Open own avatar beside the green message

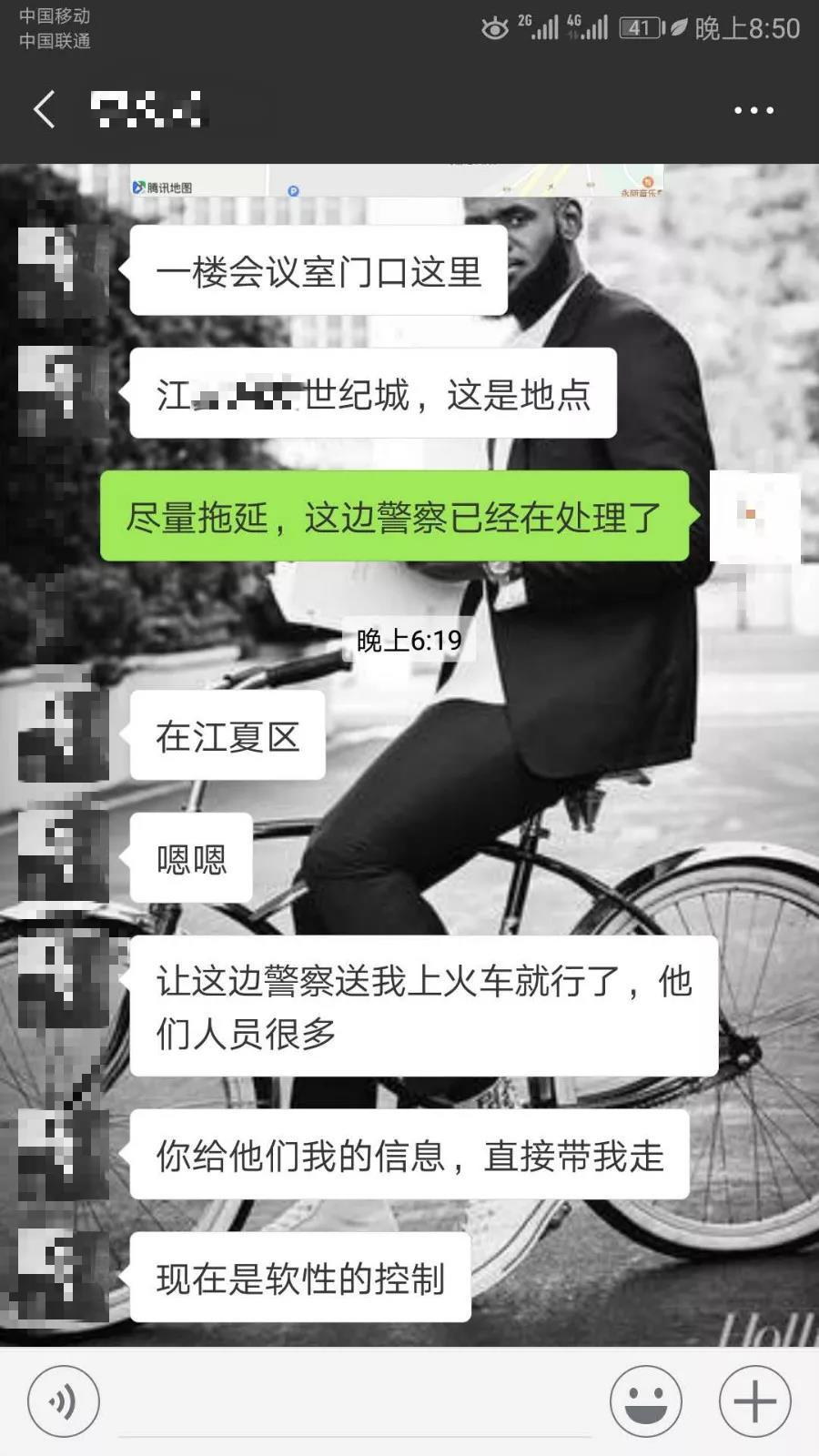tap(754, 516)
